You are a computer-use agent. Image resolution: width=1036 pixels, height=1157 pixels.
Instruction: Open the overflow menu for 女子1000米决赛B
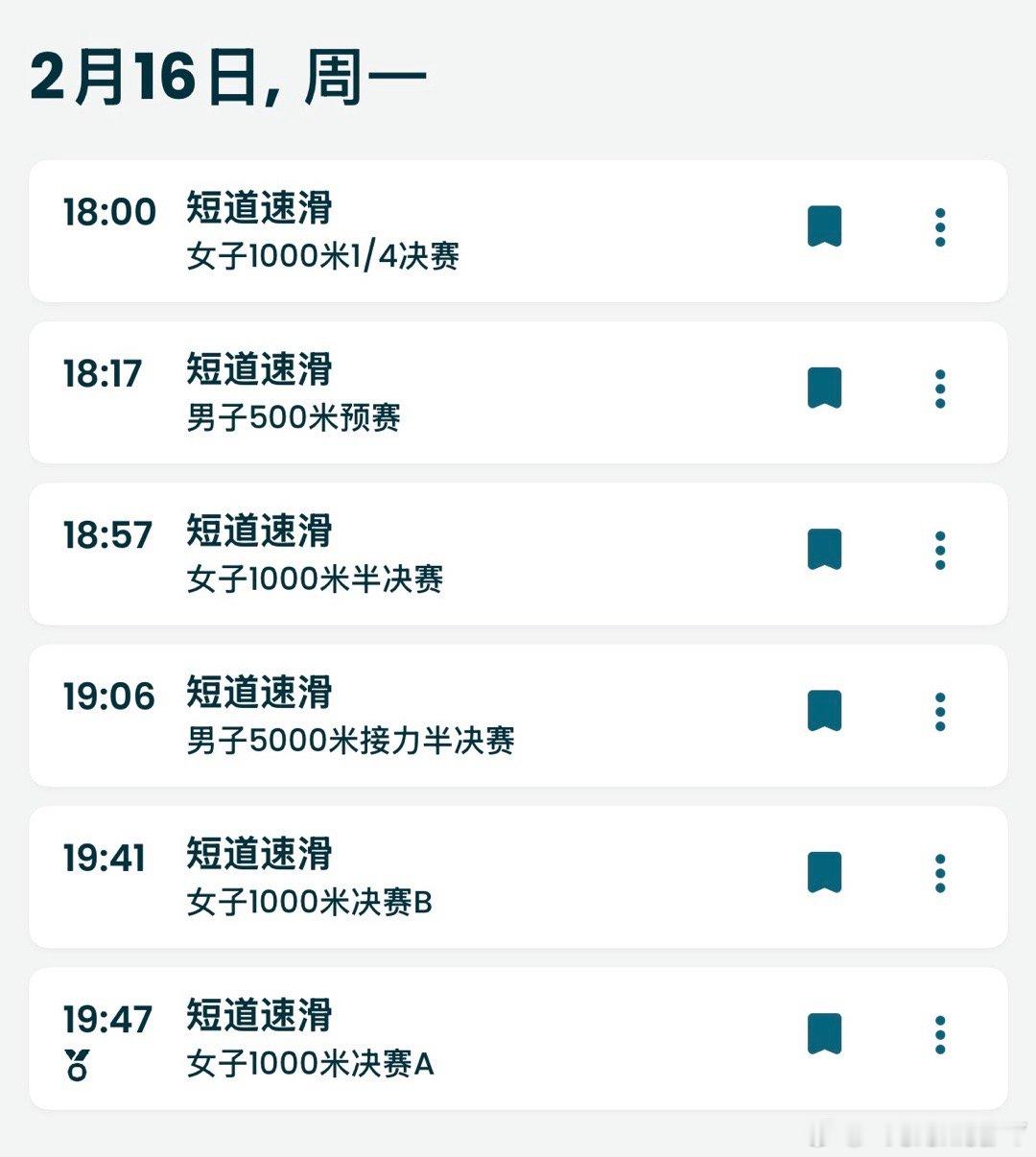click(940, 873)
